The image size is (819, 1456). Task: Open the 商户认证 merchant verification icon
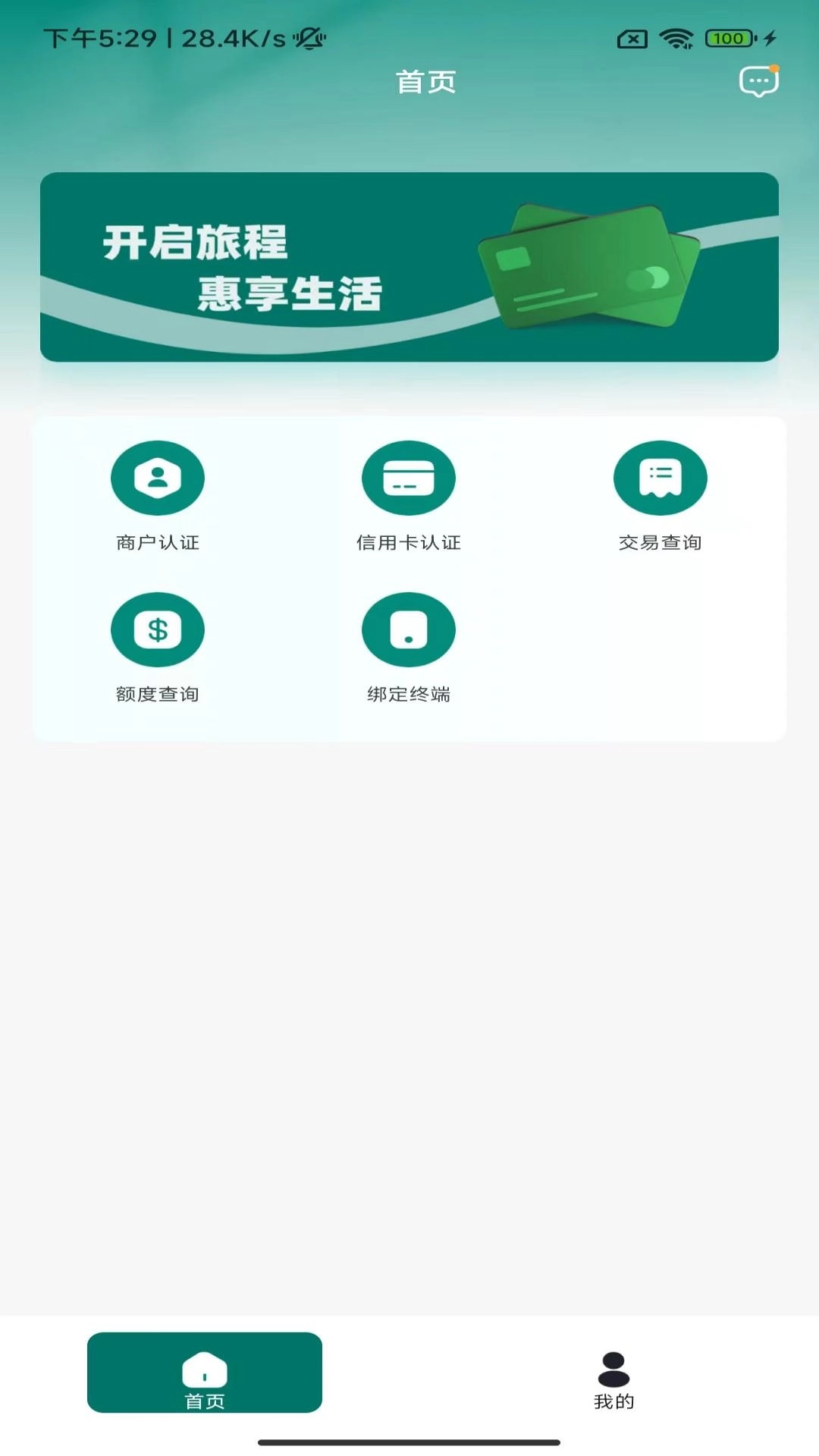click(157, 478)
